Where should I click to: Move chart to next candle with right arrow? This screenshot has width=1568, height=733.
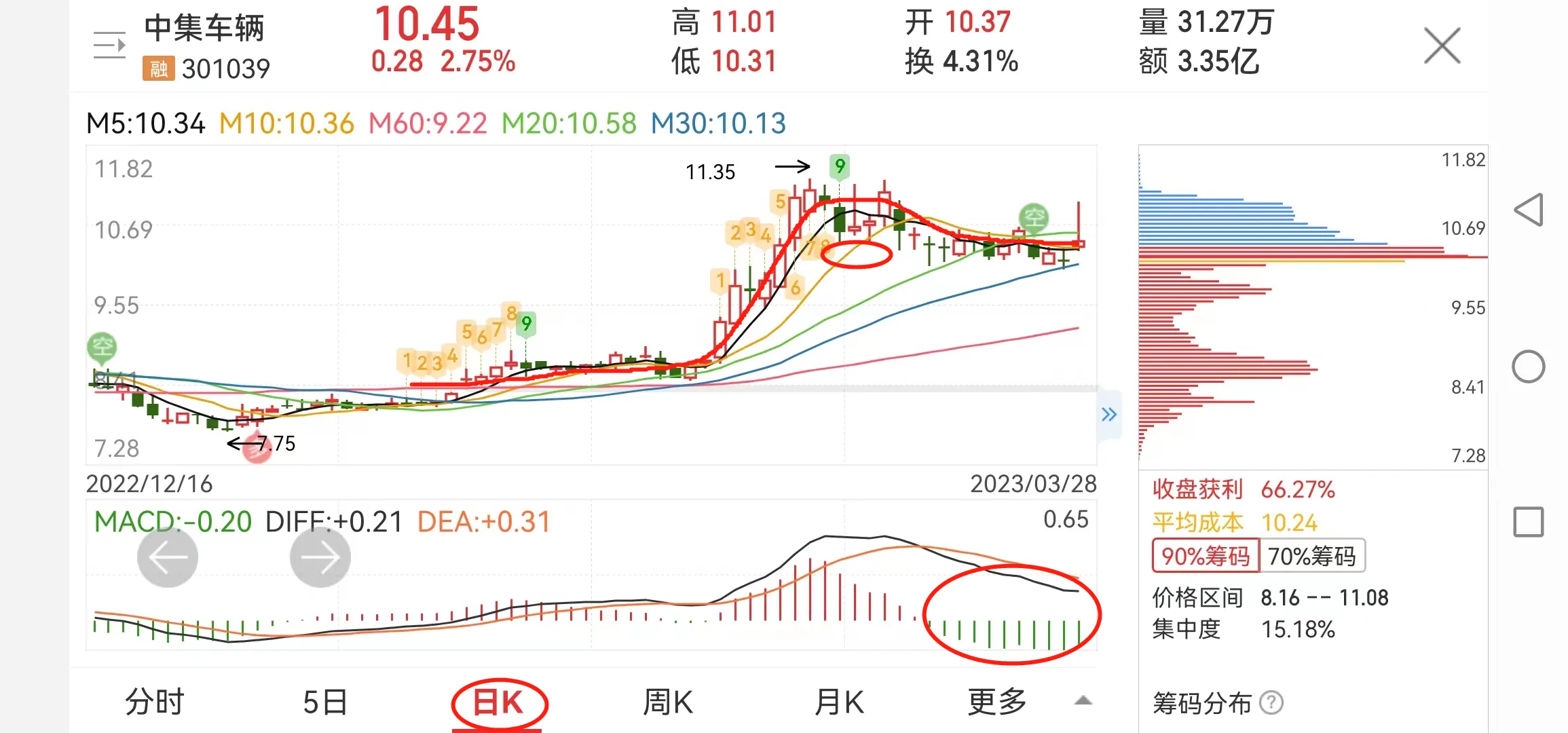320,557
